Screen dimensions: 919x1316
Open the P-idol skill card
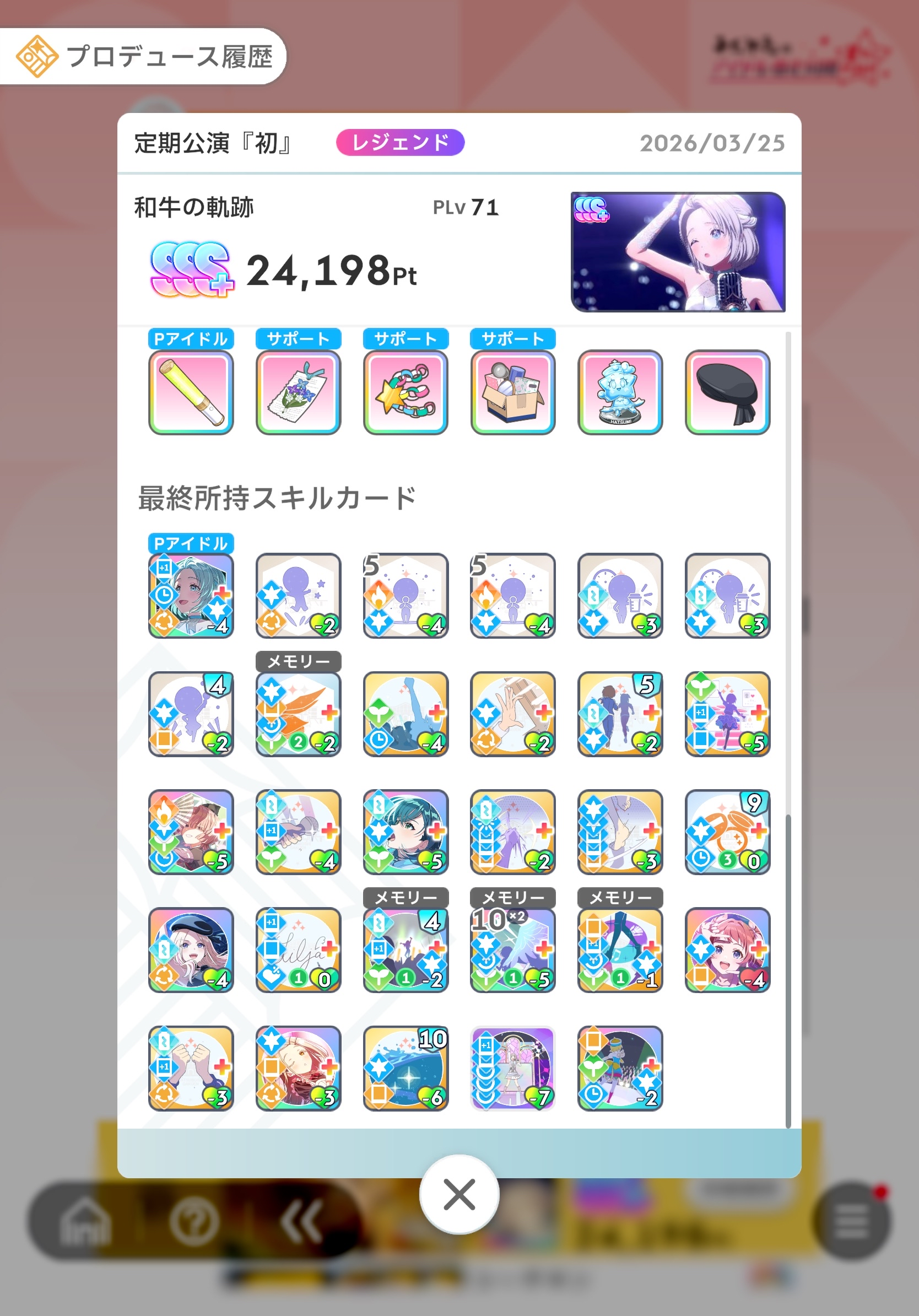191,596
